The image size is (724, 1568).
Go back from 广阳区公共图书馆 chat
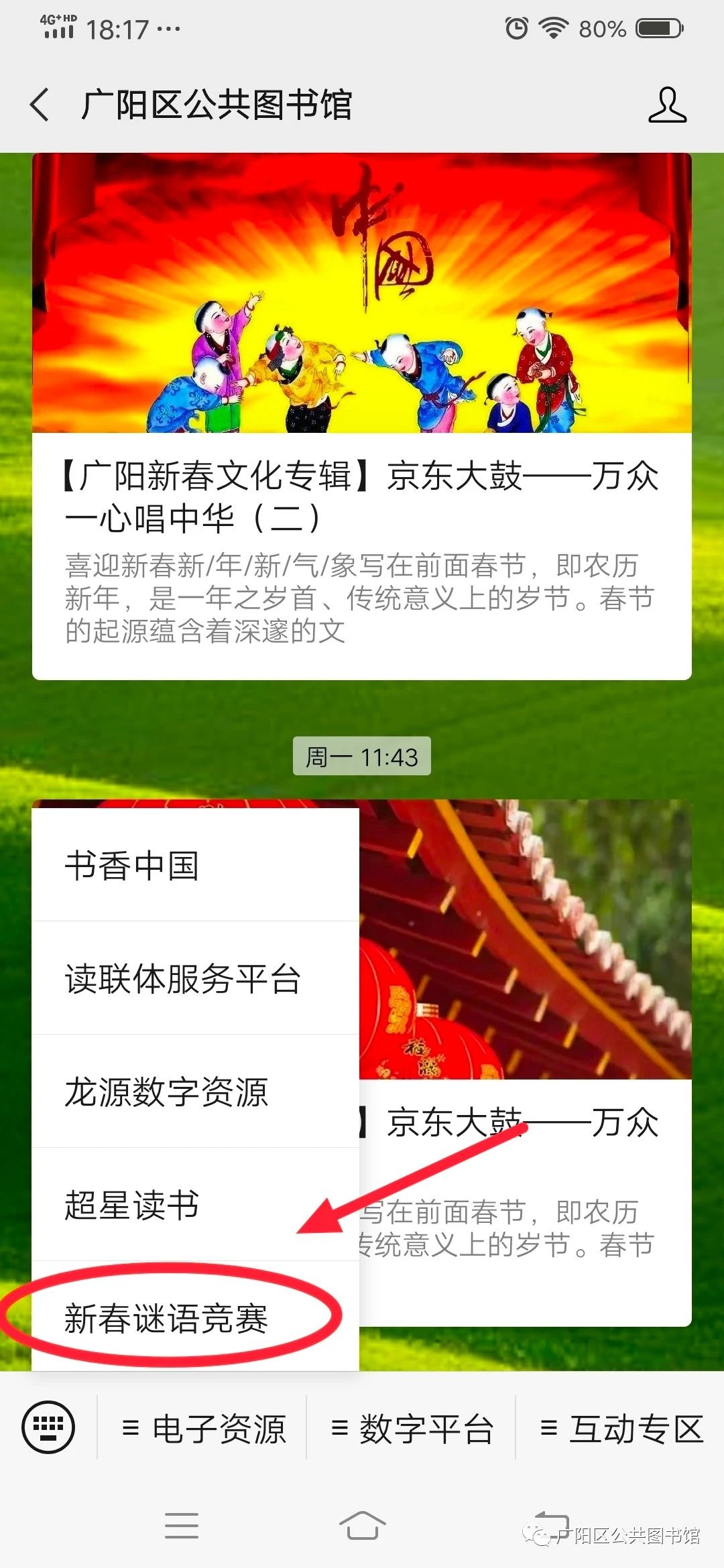pos(40,105)
